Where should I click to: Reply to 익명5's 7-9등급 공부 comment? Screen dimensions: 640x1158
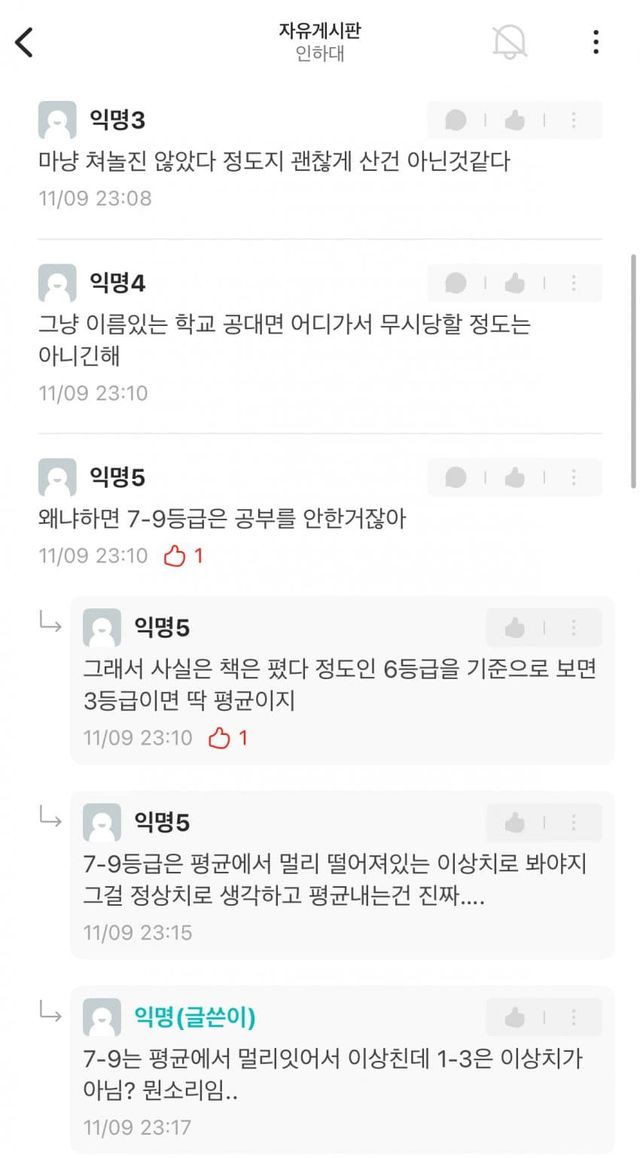coord(456,478)
